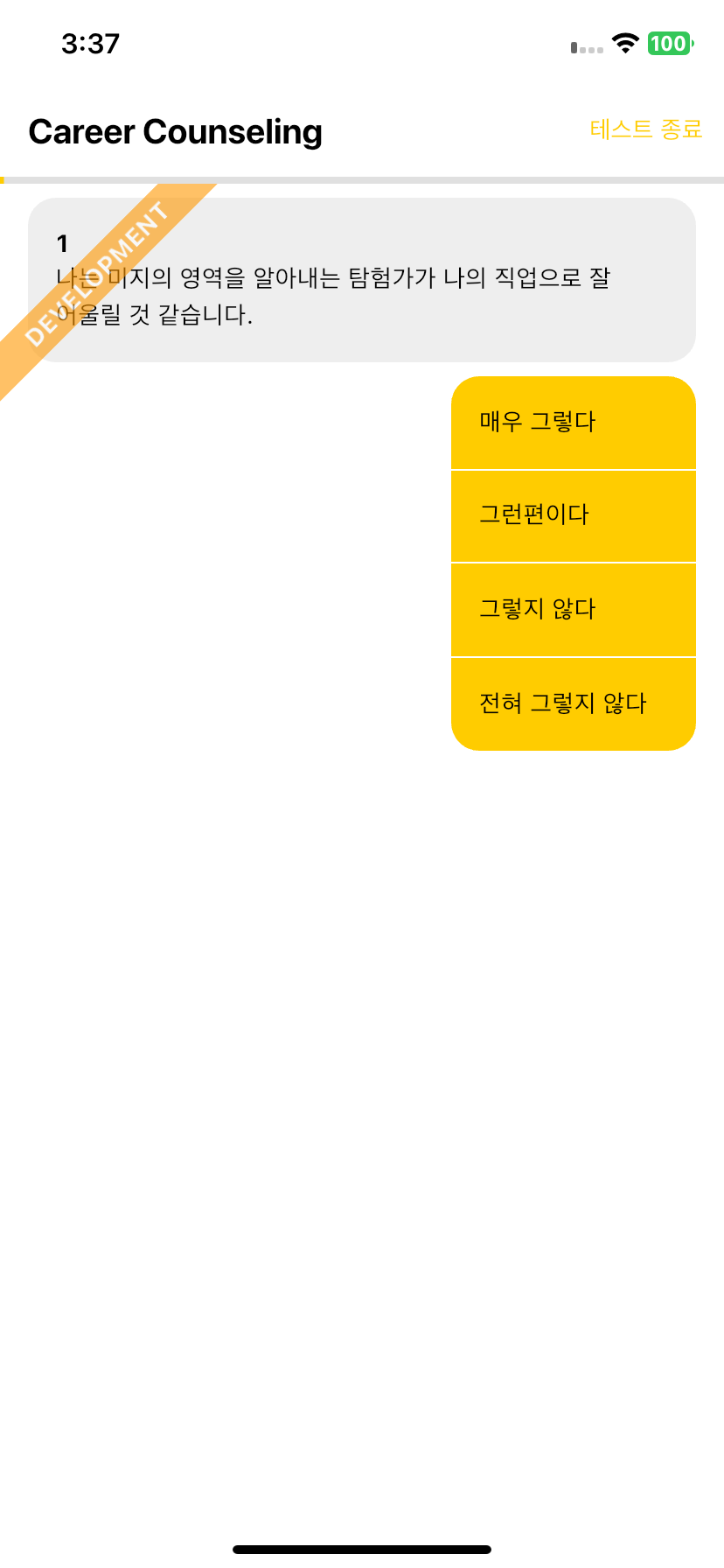Click the question number '1' label
Viewport: 724px width, 1568px height.
tap(61, 242)
